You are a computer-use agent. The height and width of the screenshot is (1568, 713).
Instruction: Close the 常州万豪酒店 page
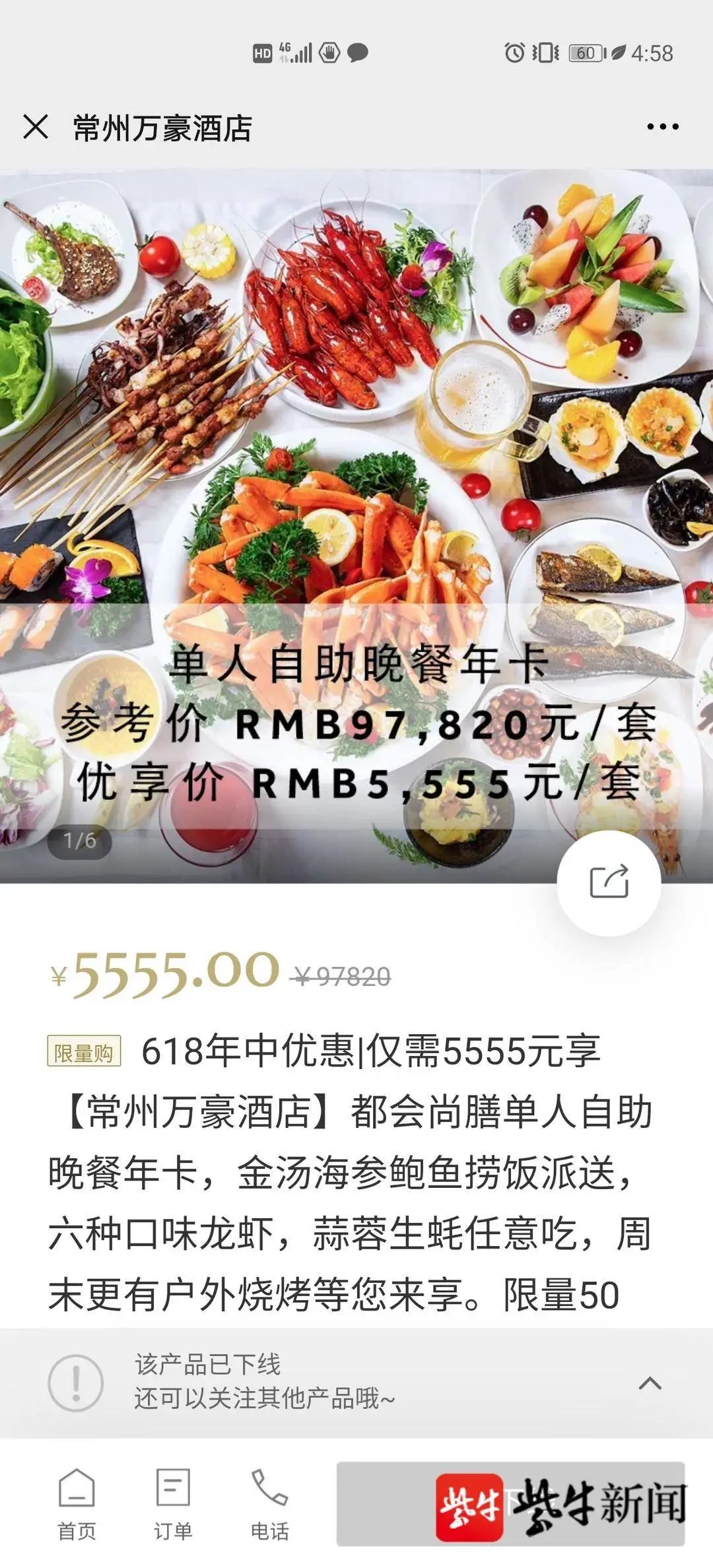[x=36, y=127]
